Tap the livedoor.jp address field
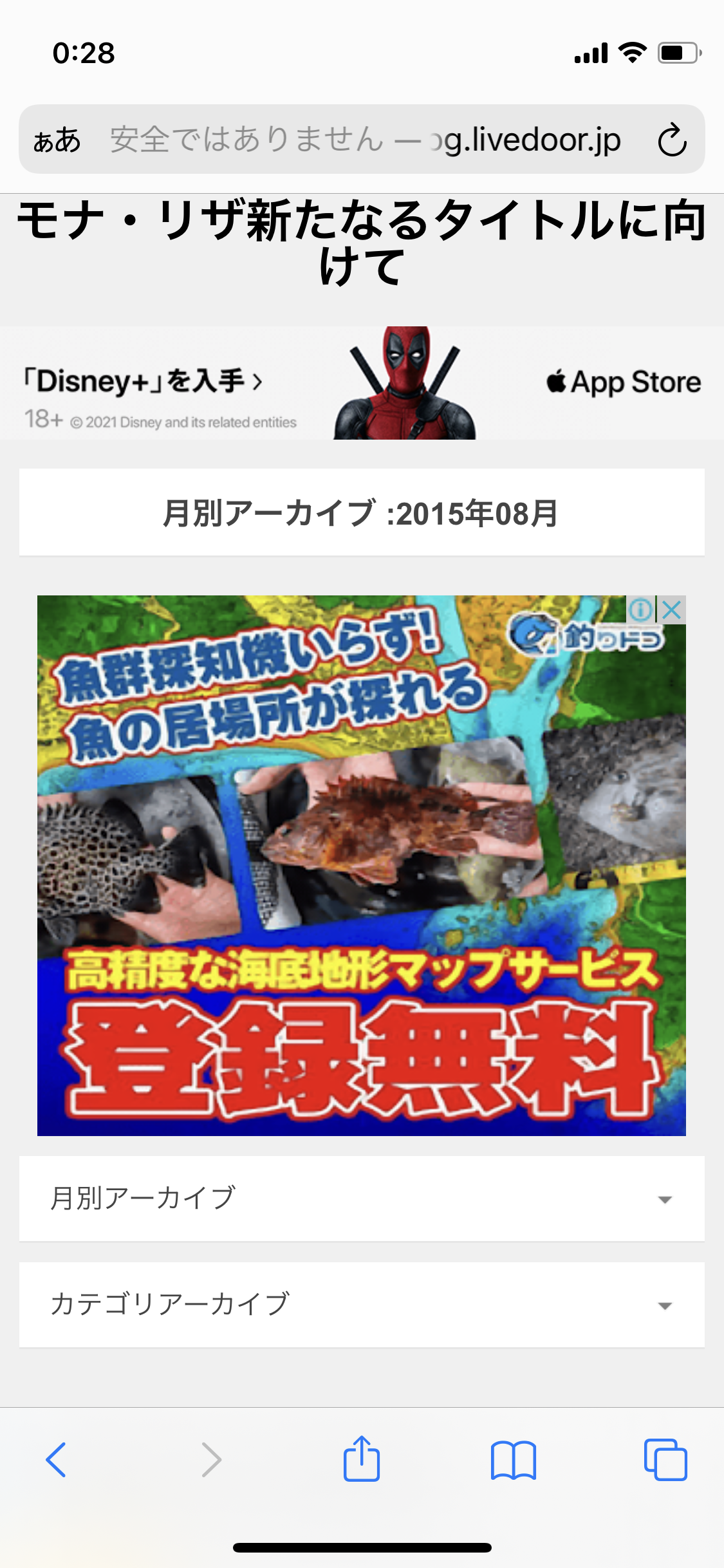 (364, 140)
